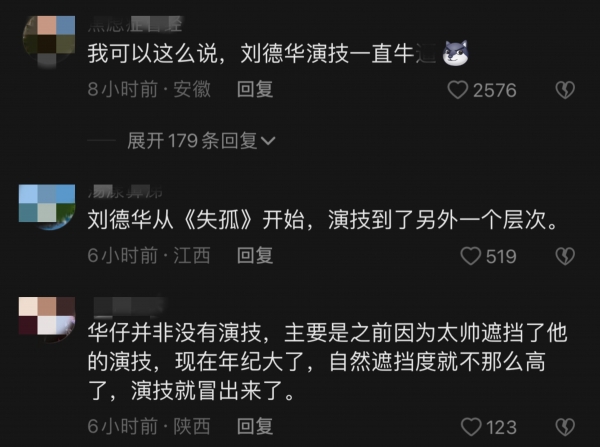Expand the 179 replies
The height and width of the screenshot is (447, 600).
pos(201,140)
